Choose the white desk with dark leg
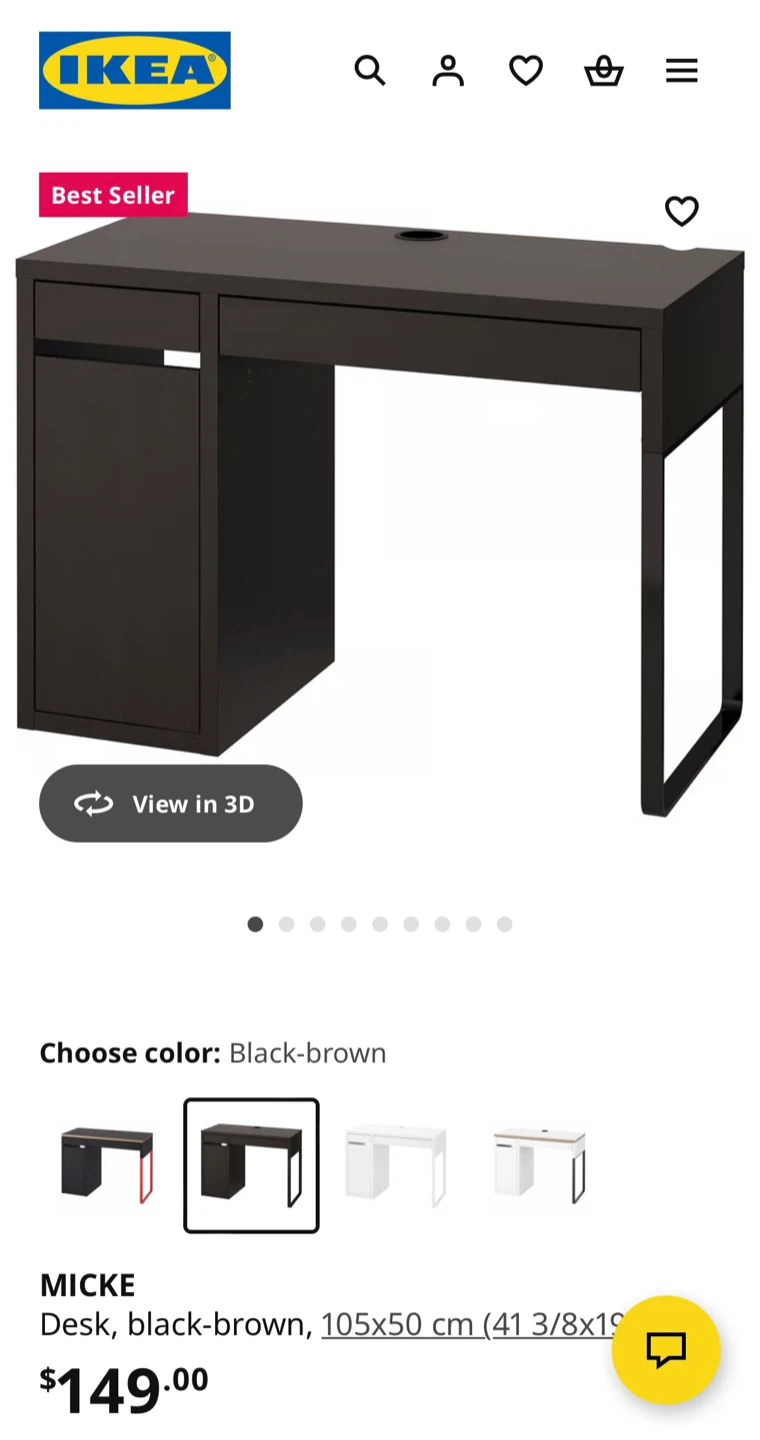 point(539,1165)
